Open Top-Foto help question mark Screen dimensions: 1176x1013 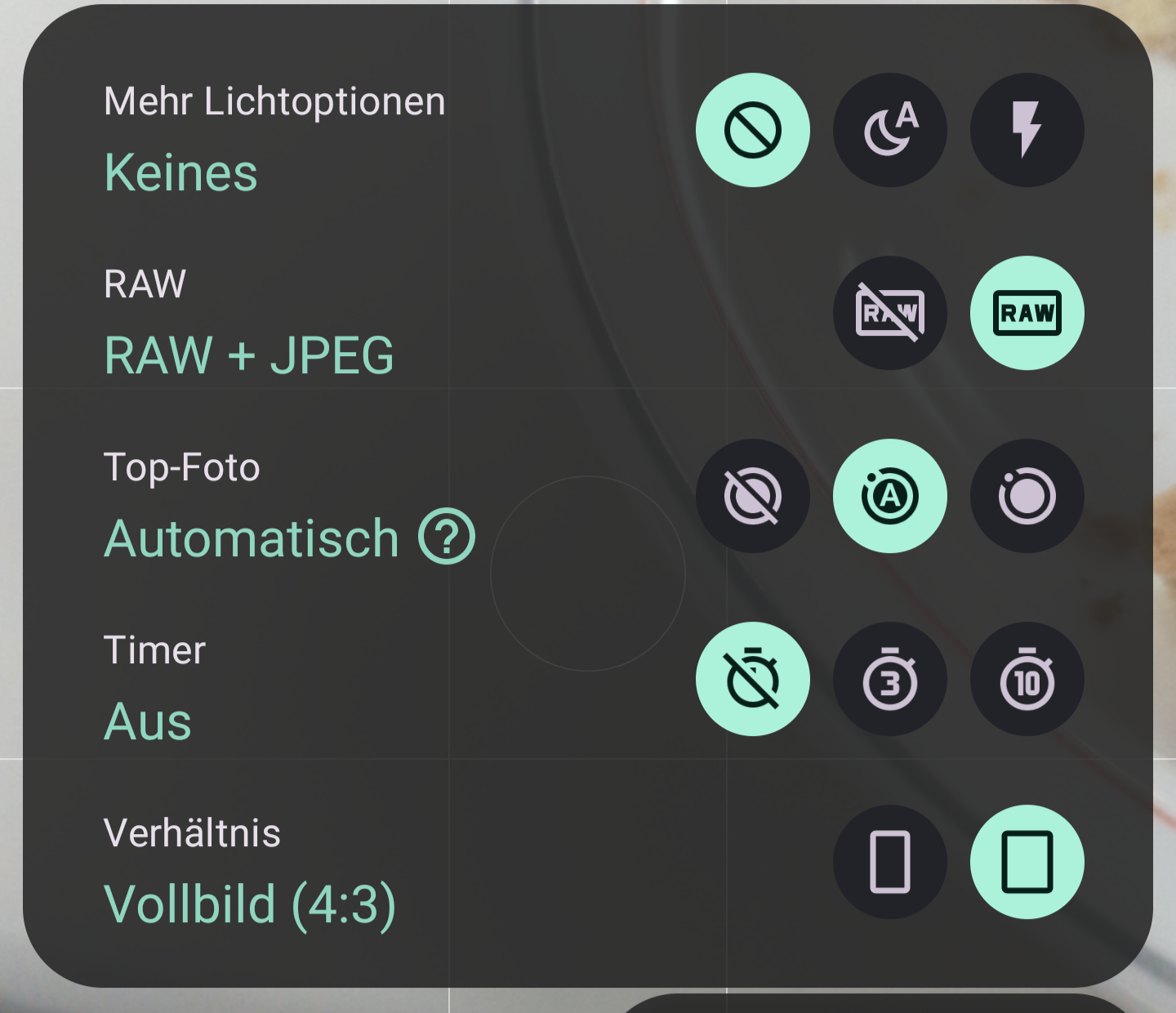coord(447,537)
